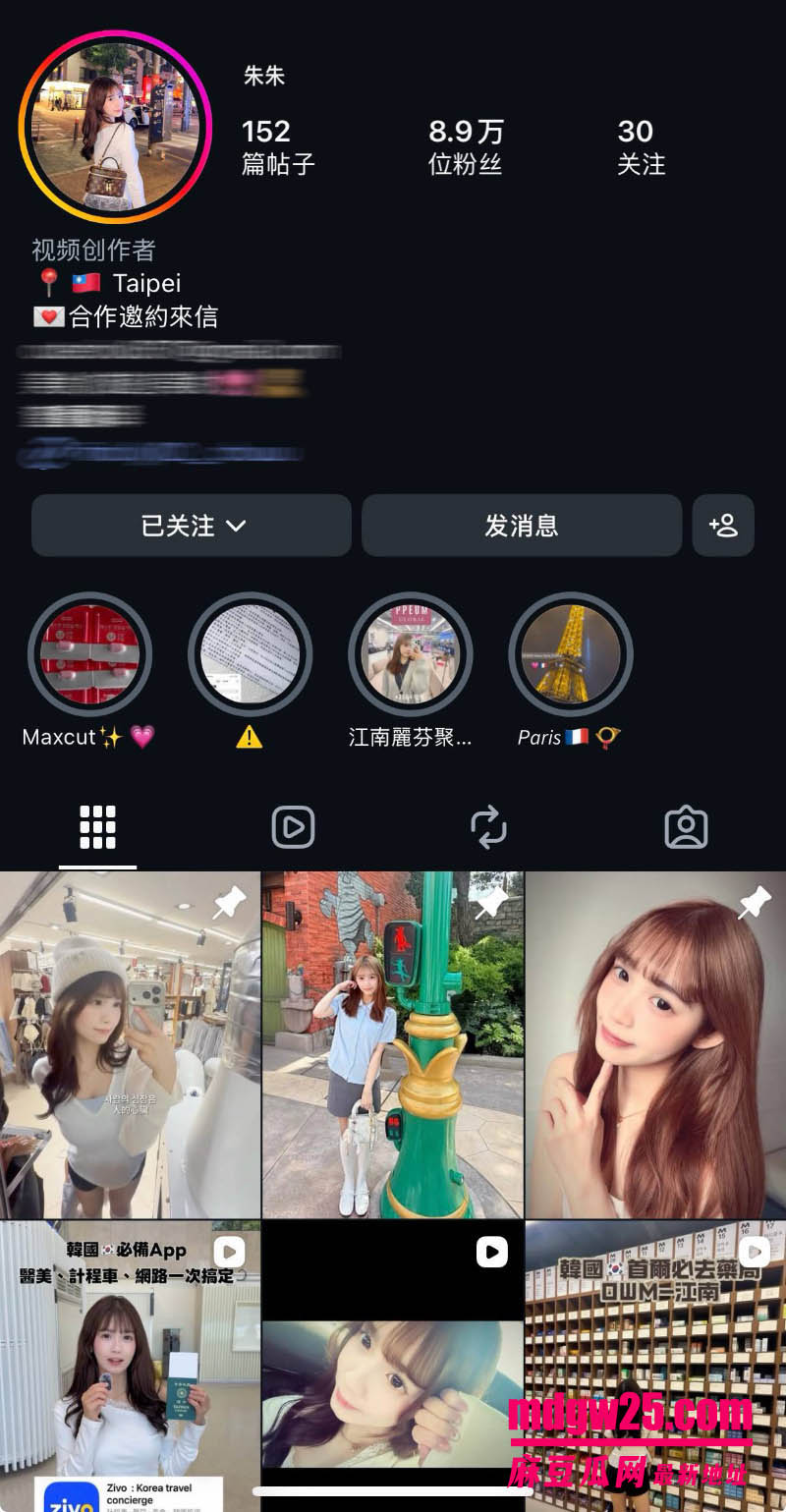Open the 已关注 following dropdown

click(x=192, y=526)
